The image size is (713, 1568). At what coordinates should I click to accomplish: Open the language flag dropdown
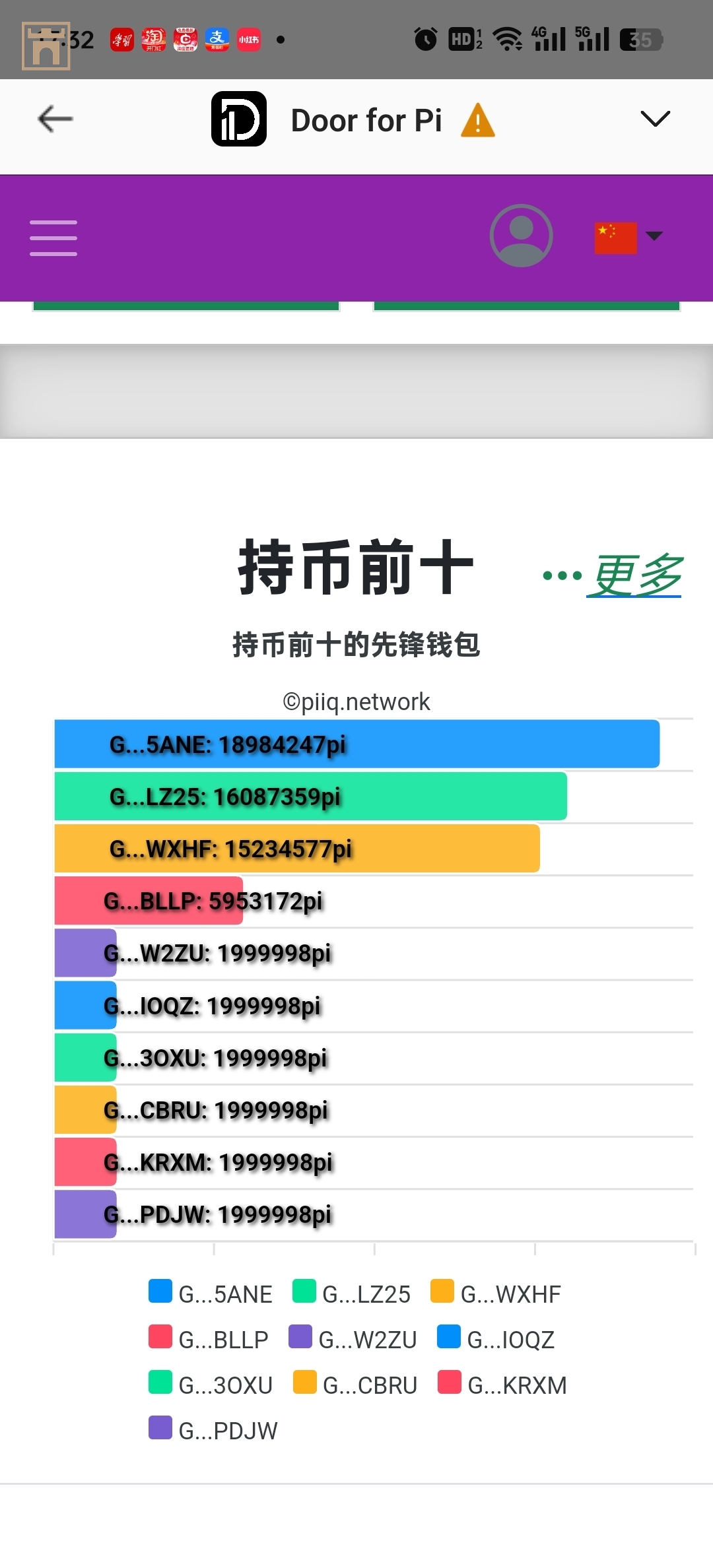(628, 237)
